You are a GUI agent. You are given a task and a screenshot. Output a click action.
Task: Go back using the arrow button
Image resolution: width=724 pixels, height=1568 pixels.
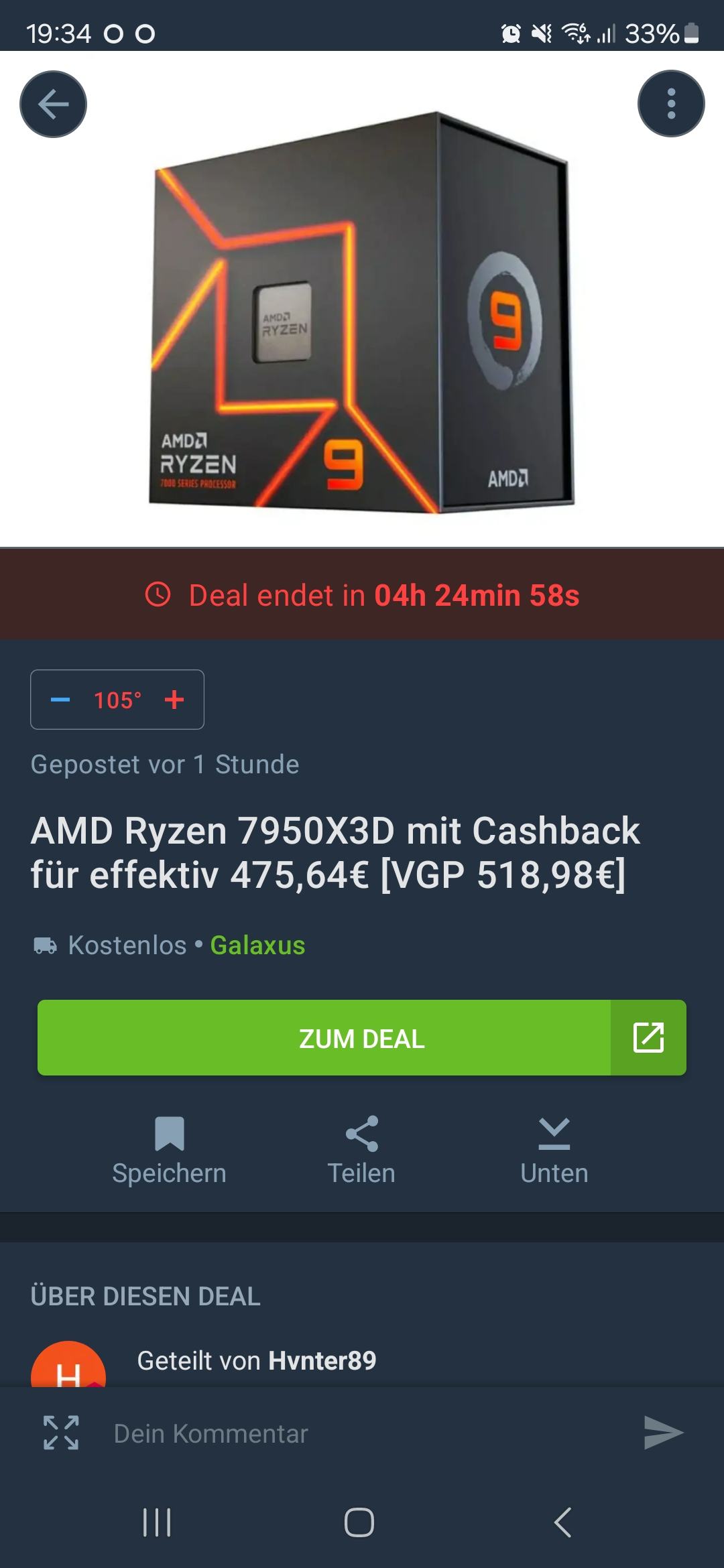coord(53,105)
